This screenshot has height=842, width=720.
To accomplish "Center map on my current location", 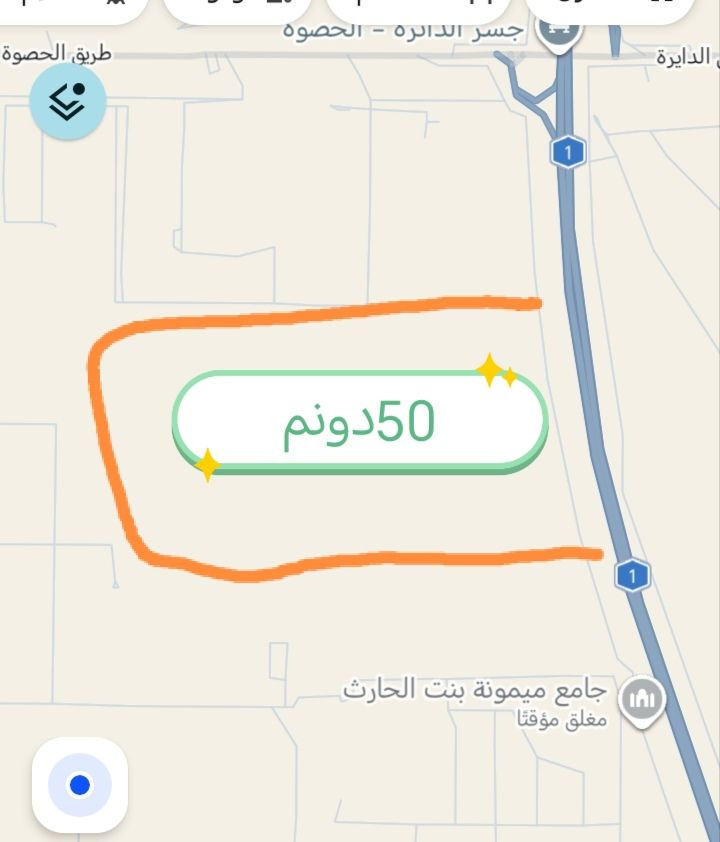I will pos(80,785).
